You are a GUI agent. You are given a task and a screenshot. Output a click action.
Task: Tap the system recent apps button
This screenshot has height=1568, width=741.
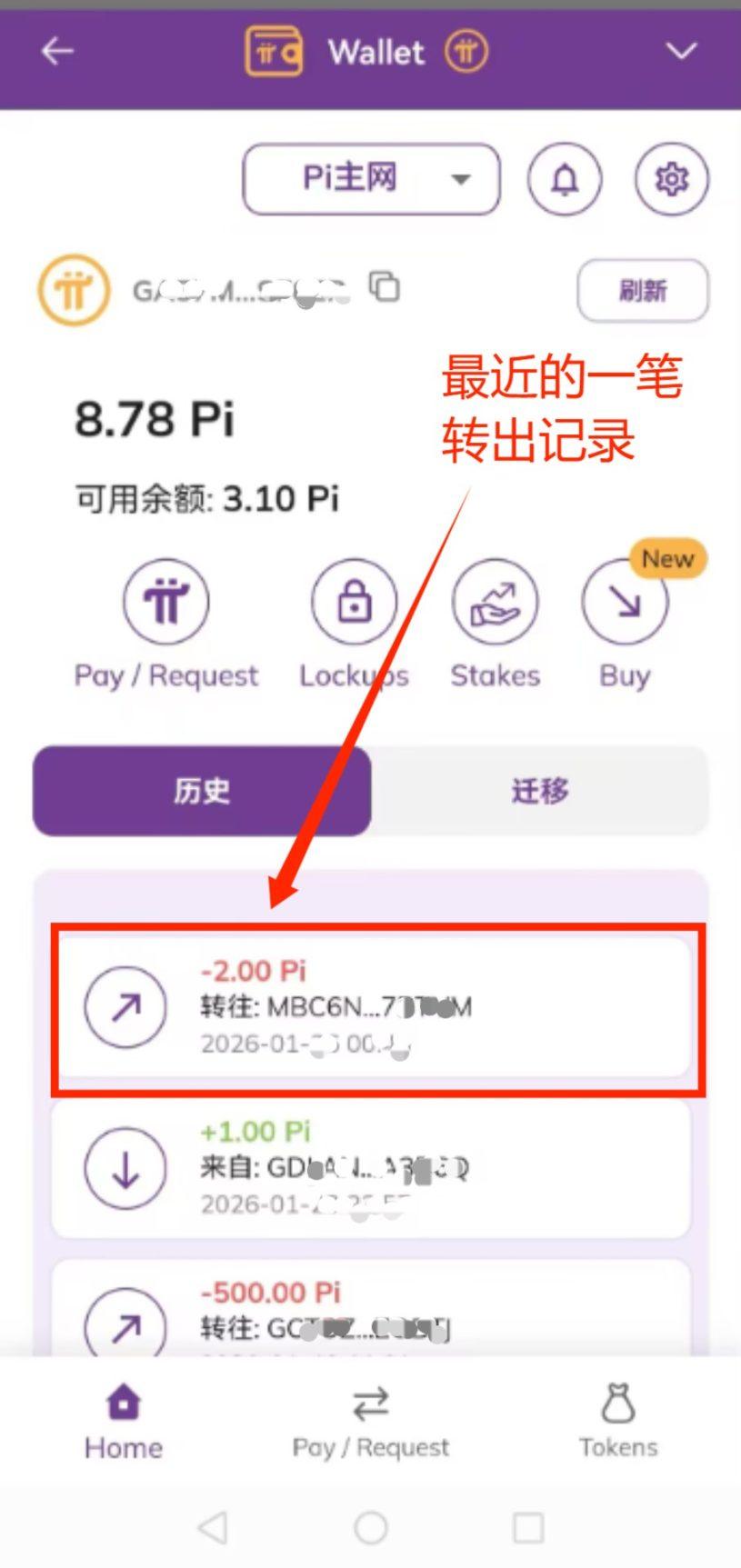pos(528,1528)
